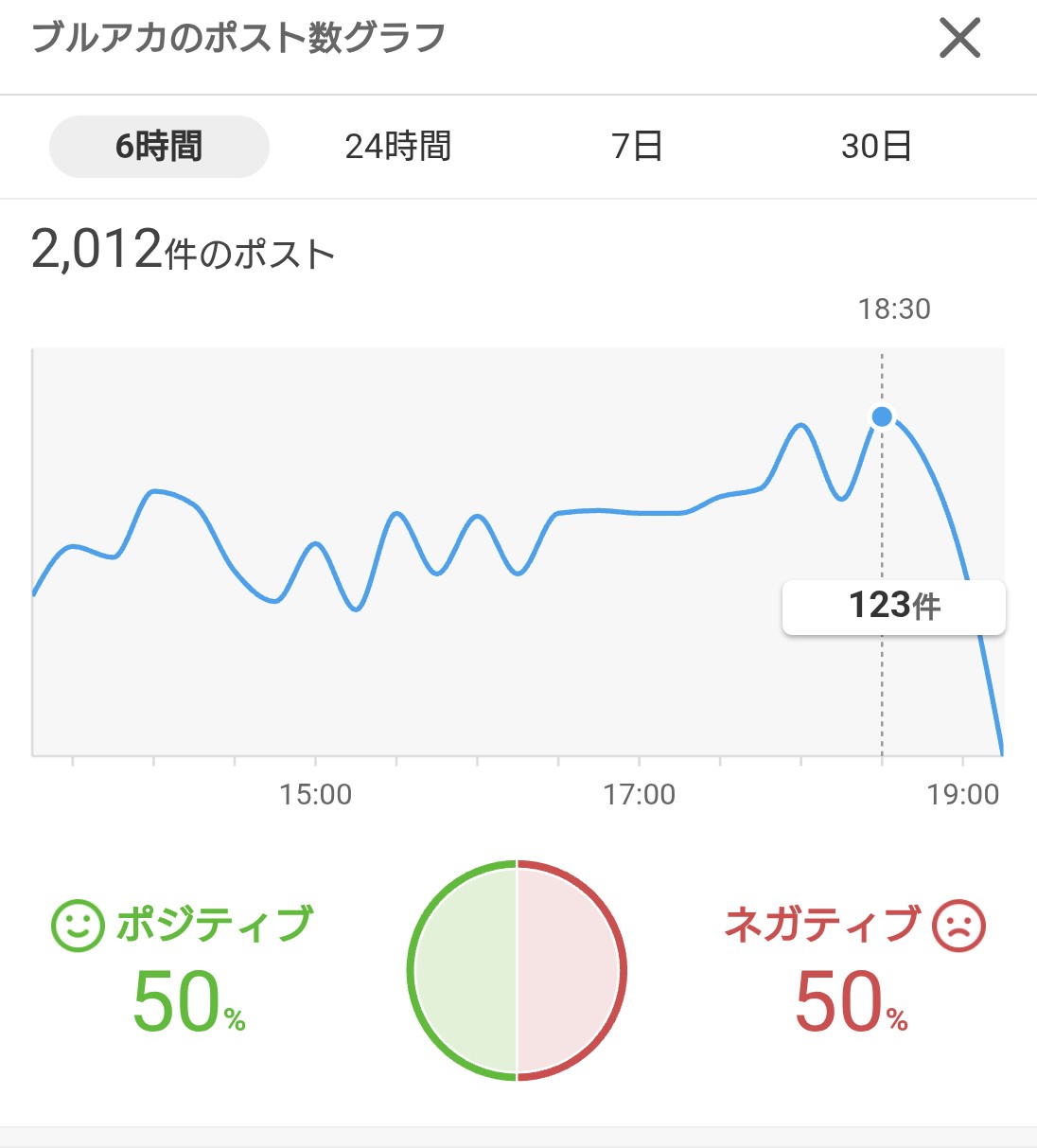
Task: Select the 6時間 time range
Action: 159,147
